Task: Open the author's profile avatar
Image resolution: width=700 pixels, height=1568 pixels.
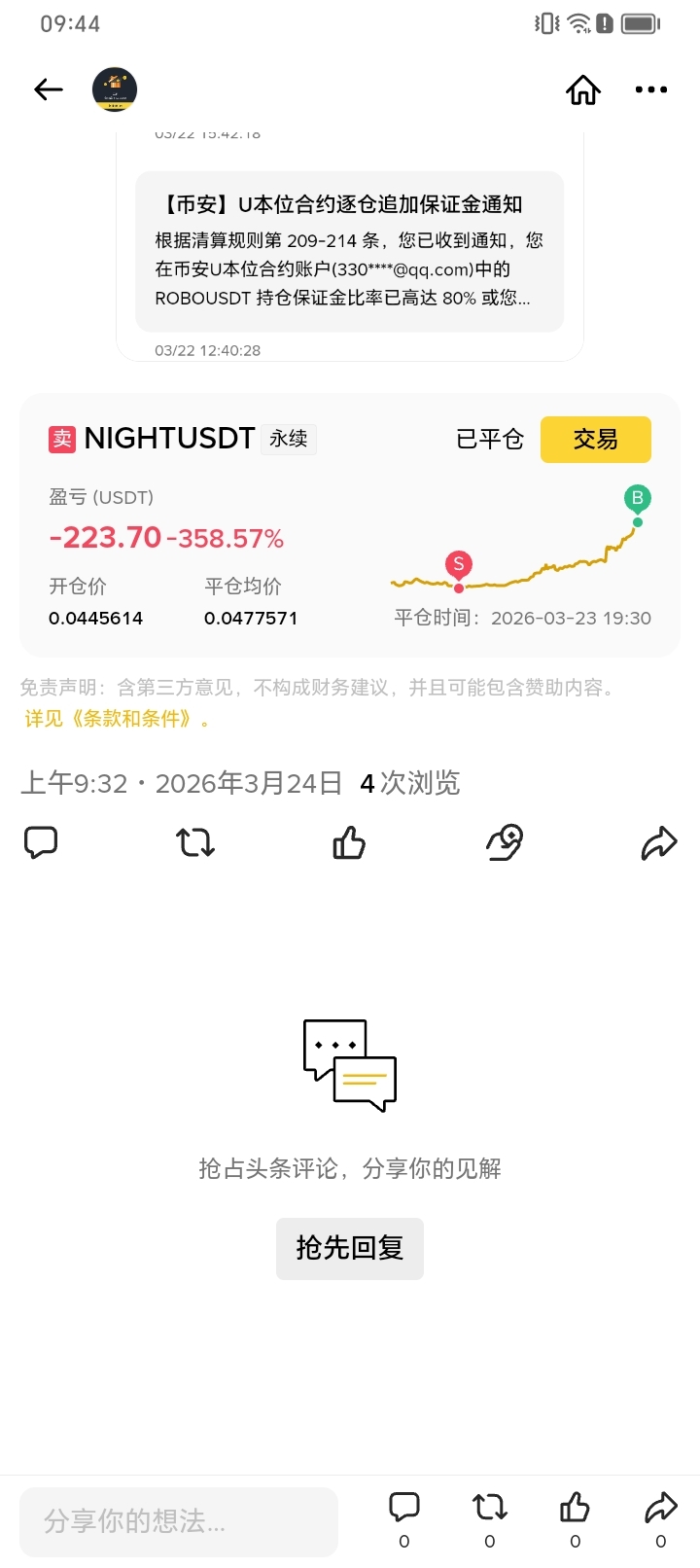Action: click(115, 89)
